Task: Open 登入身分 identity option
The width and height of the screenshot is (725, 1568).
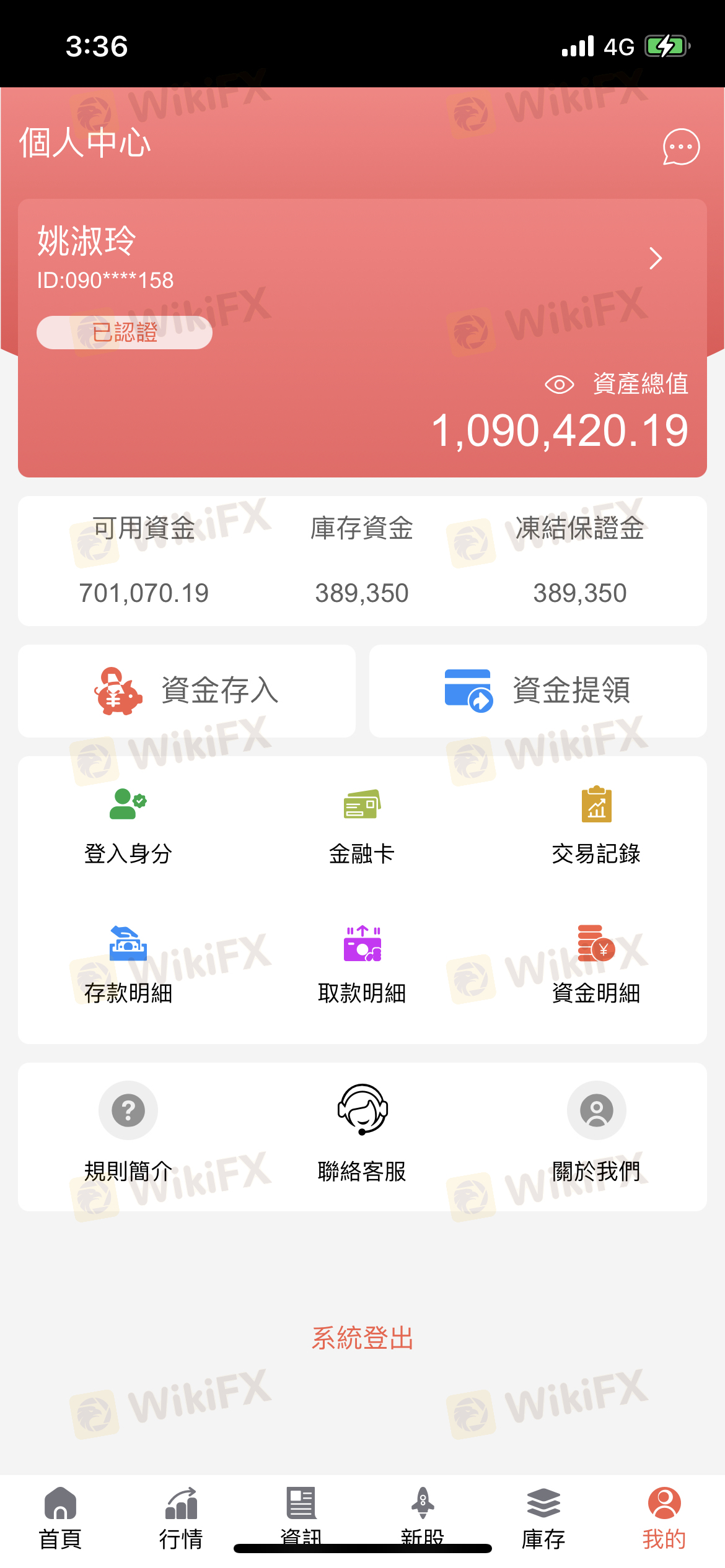Action: (x=128, y=825)
